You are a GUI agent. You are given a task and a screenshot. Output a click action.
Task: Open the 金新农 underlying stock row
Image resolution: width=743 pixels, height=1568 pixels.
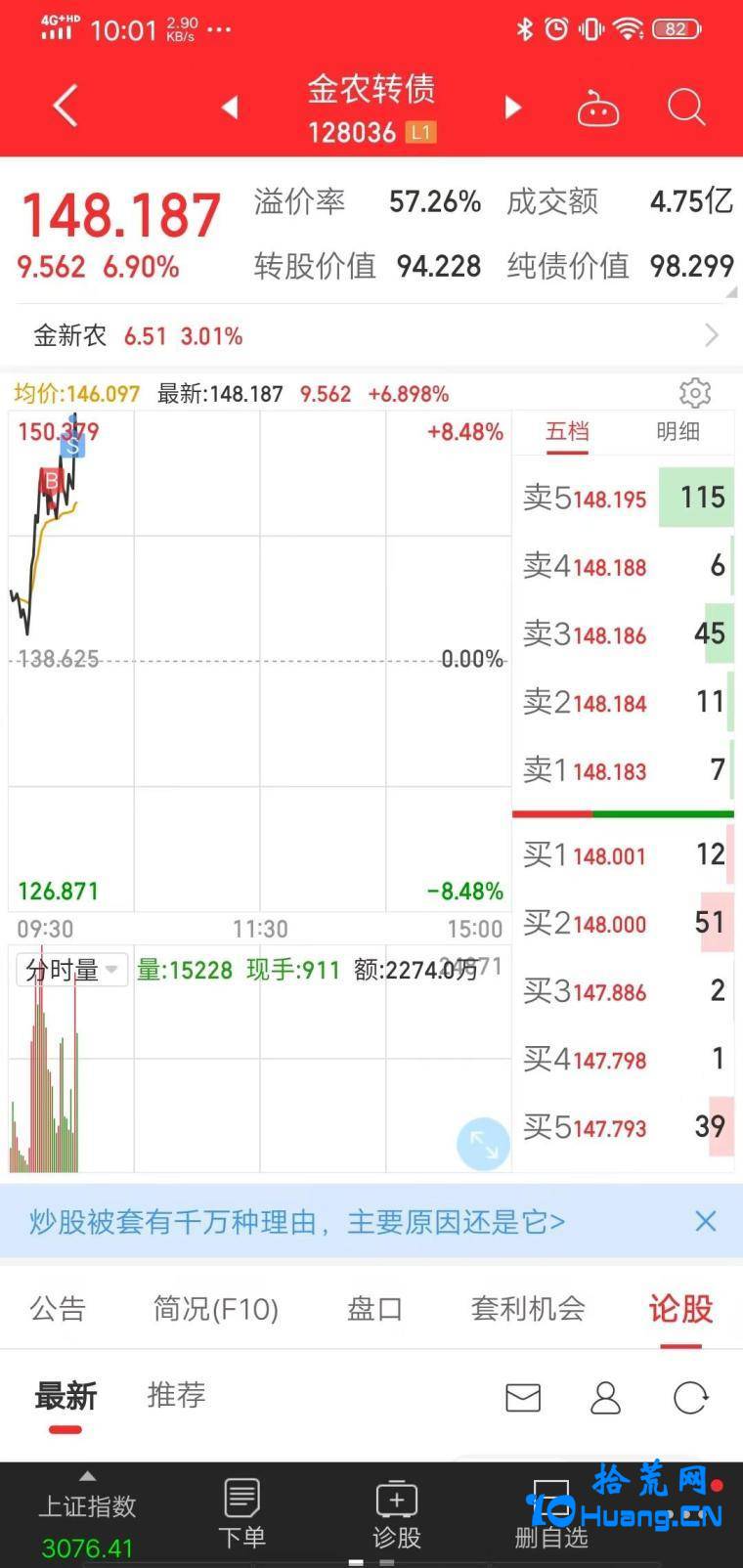coord(371,335)
